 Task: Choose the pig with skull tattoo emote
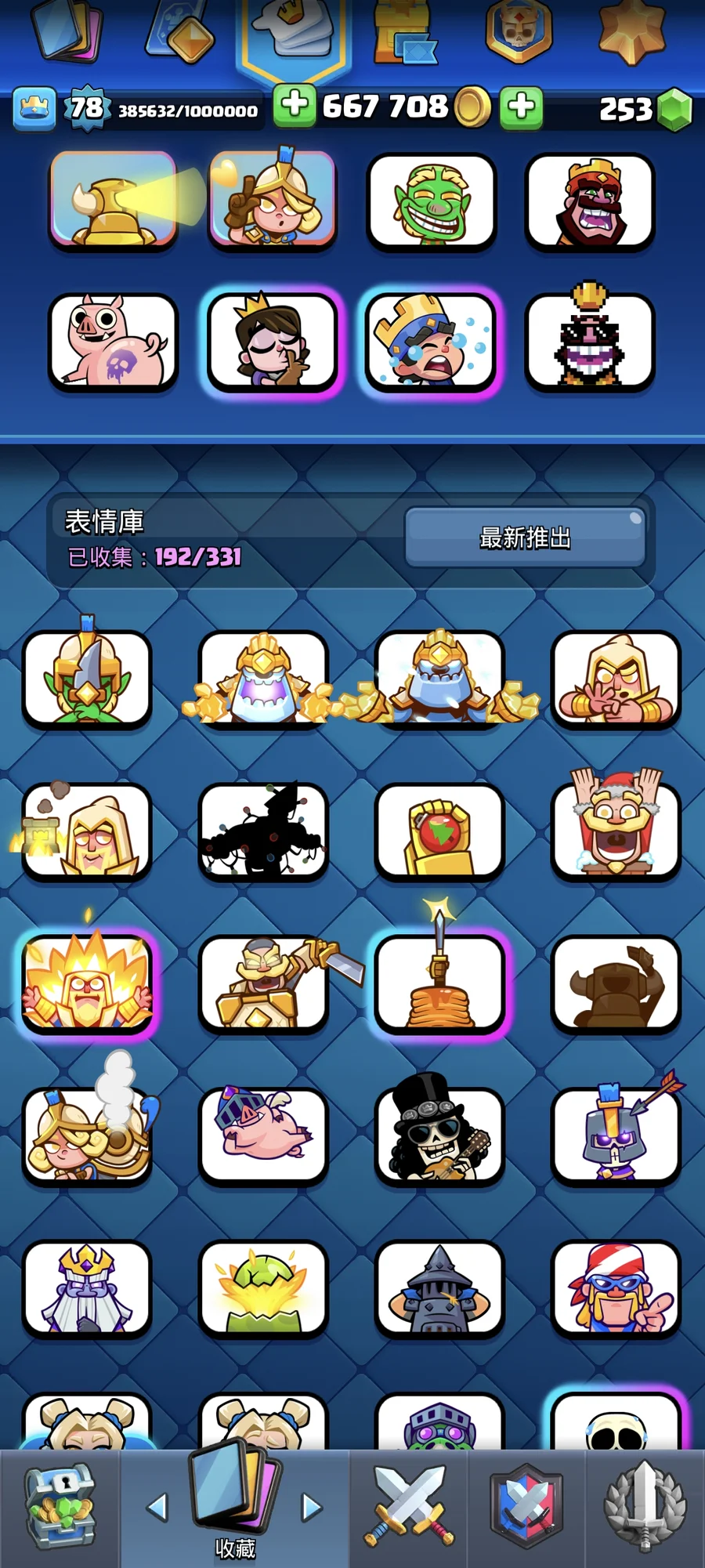click(x=114, y=342)
